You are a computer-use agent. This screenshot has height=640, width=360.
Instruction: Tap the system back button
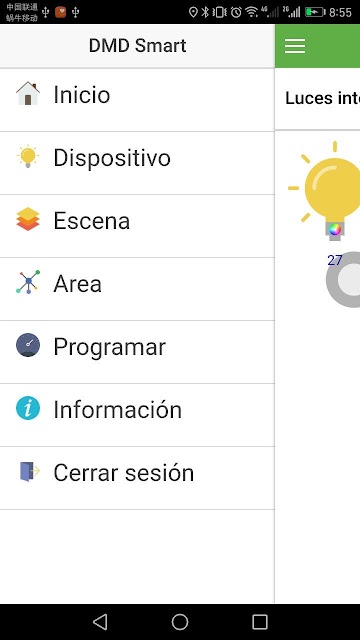click(100, 622)
